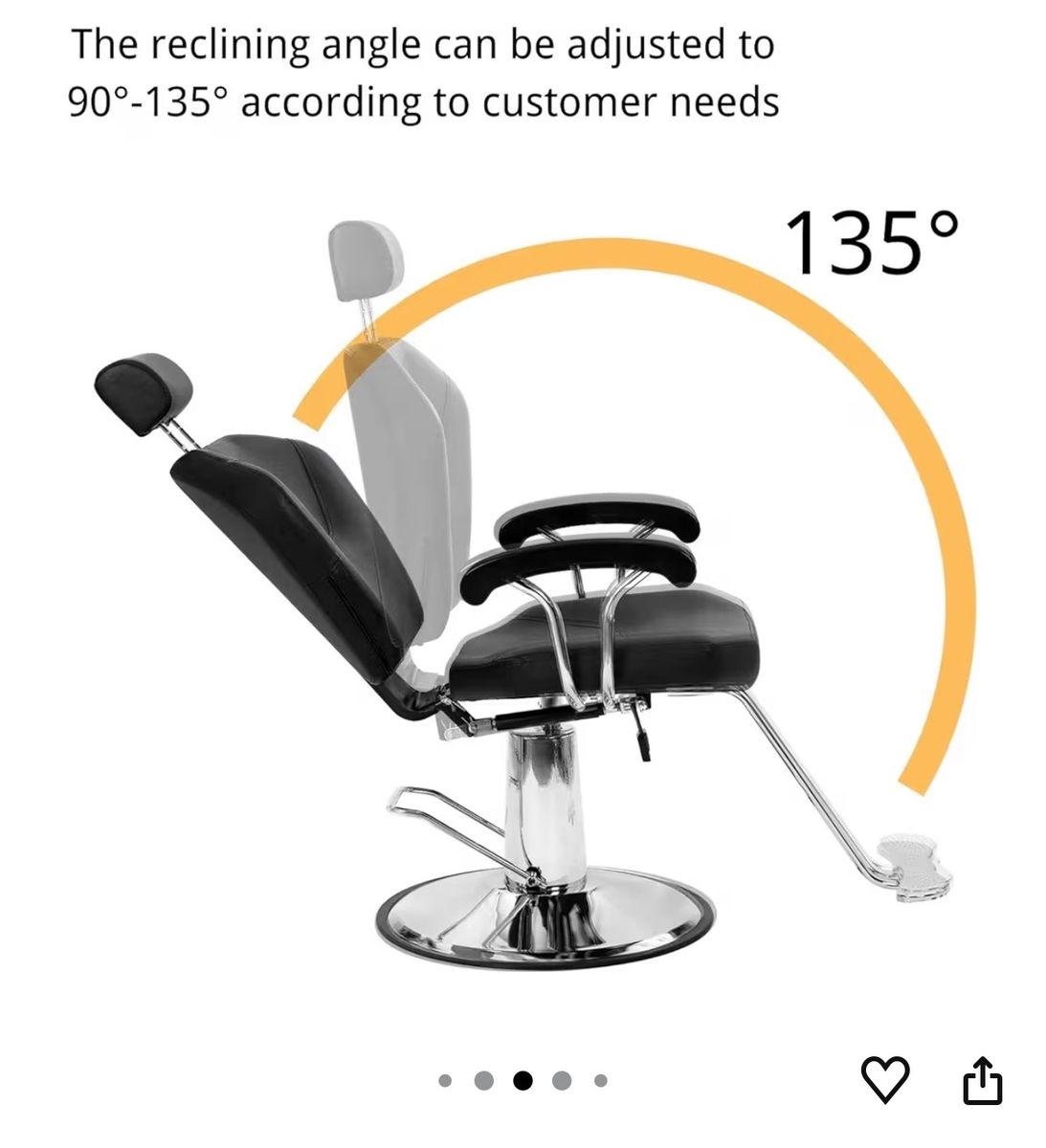Add this chair to your wish list
This screenshot has height=1148, width=1046.
(885, 1079)
